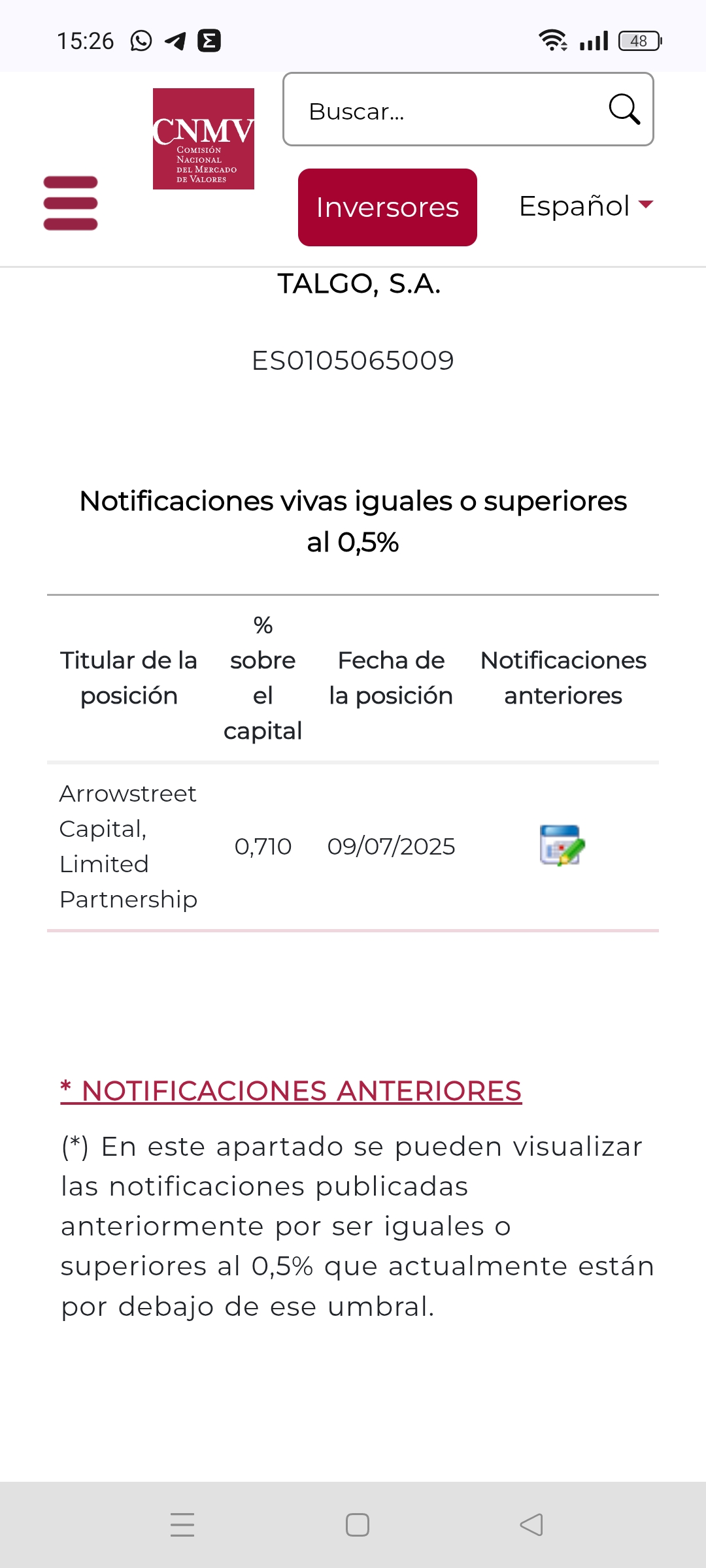The height and width of the screenshot is (1568, 706).
Task: Open the Español language dropdown
Action: 574,206
